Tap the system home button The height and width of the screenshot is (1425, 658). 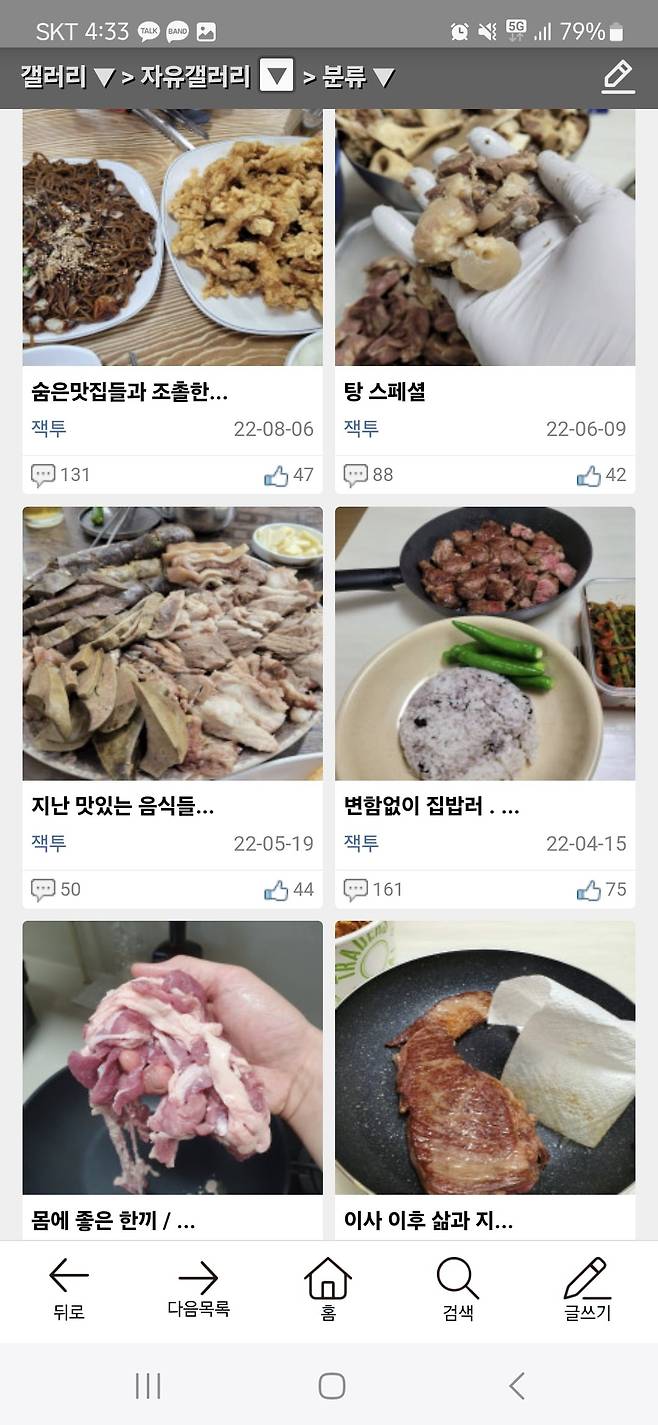pyautogui.click(x=331, y=1385)
